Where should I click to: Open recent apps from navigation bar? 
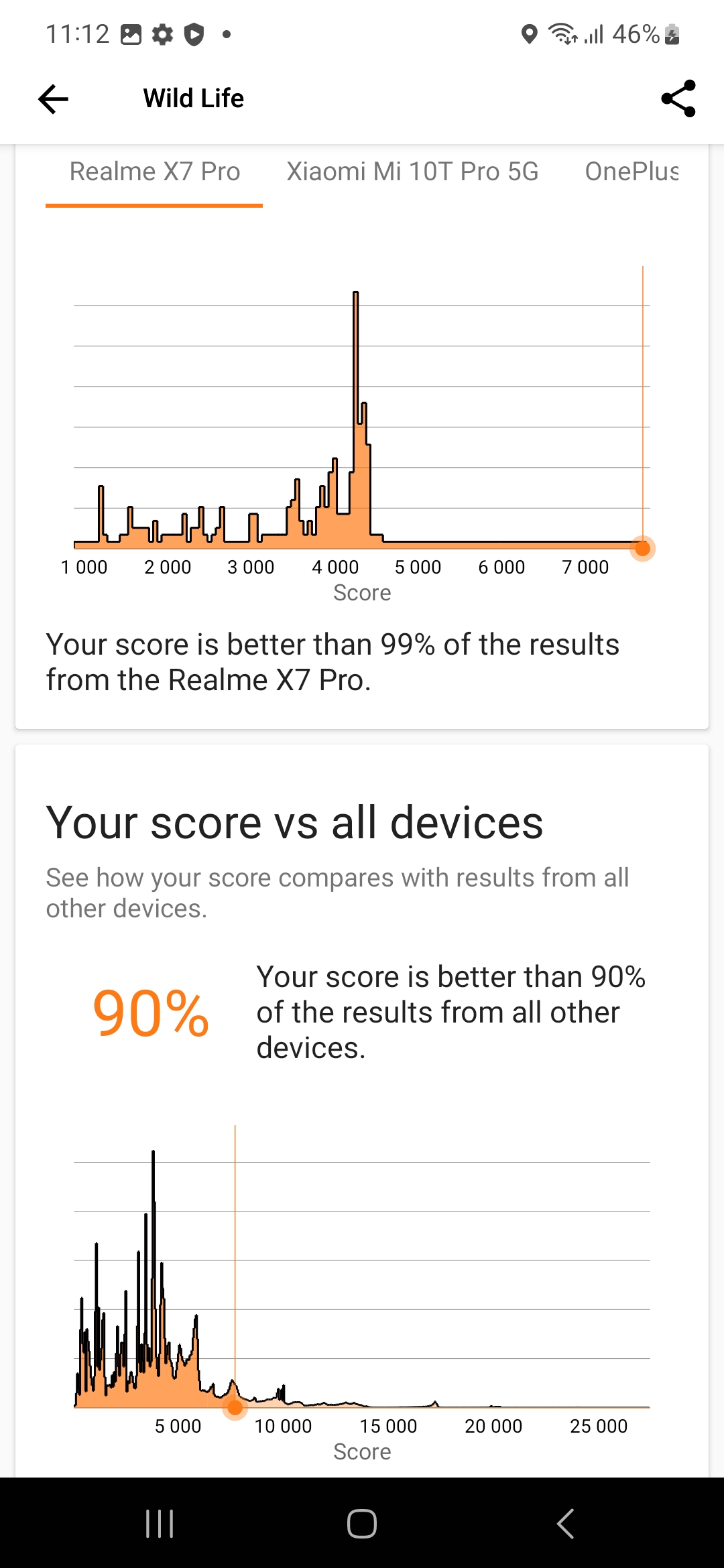pos(160,1523)
